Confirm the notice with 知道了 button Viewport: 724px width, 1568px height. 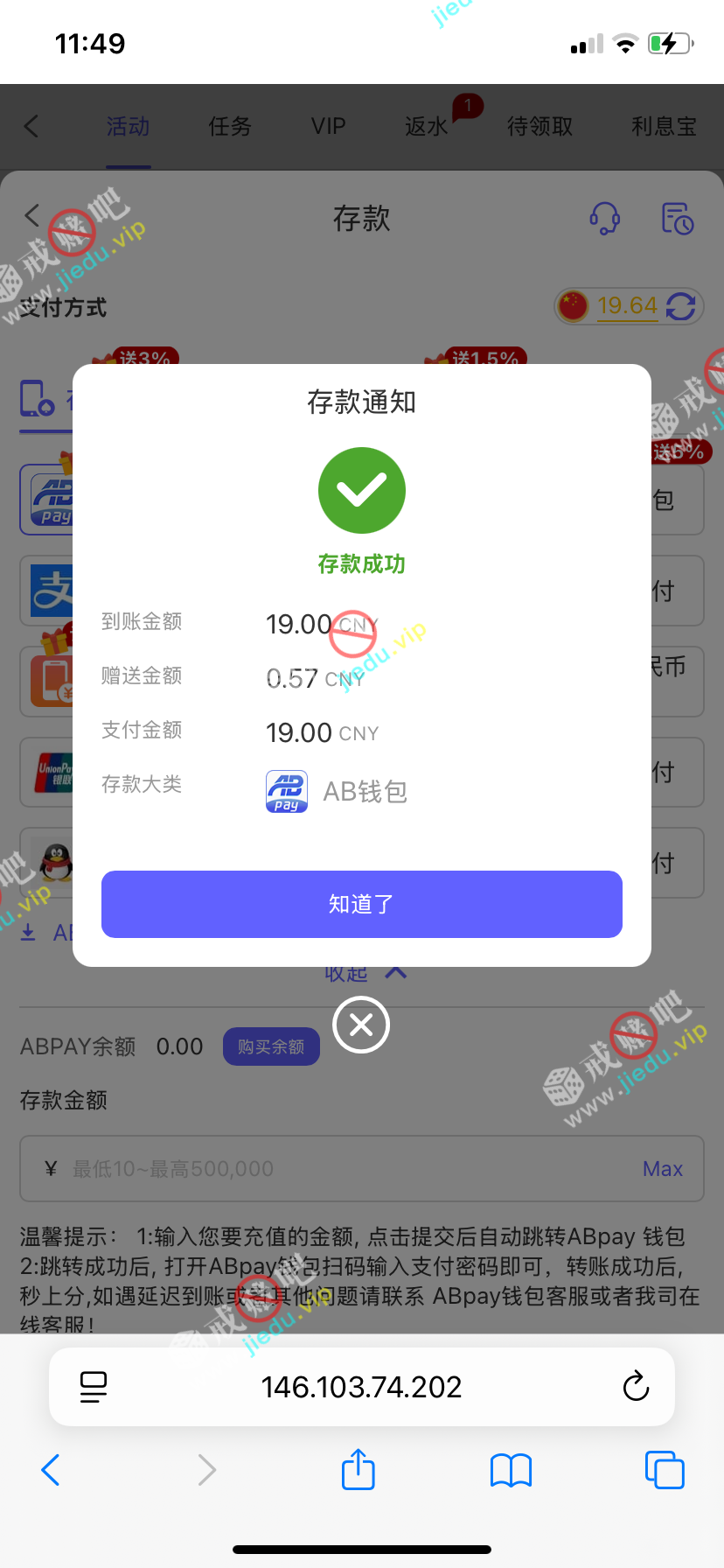click(361, 904)
